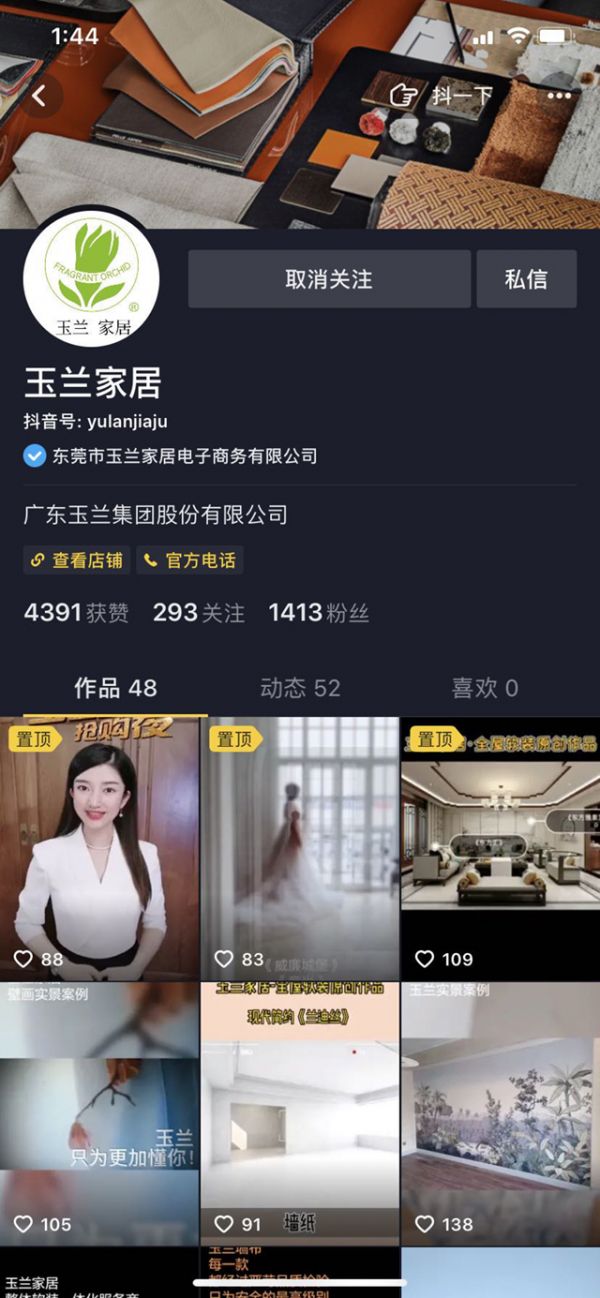Play the 墙纸 video with 91 likes
The image size is (600, 1298).
[300, 1112]
